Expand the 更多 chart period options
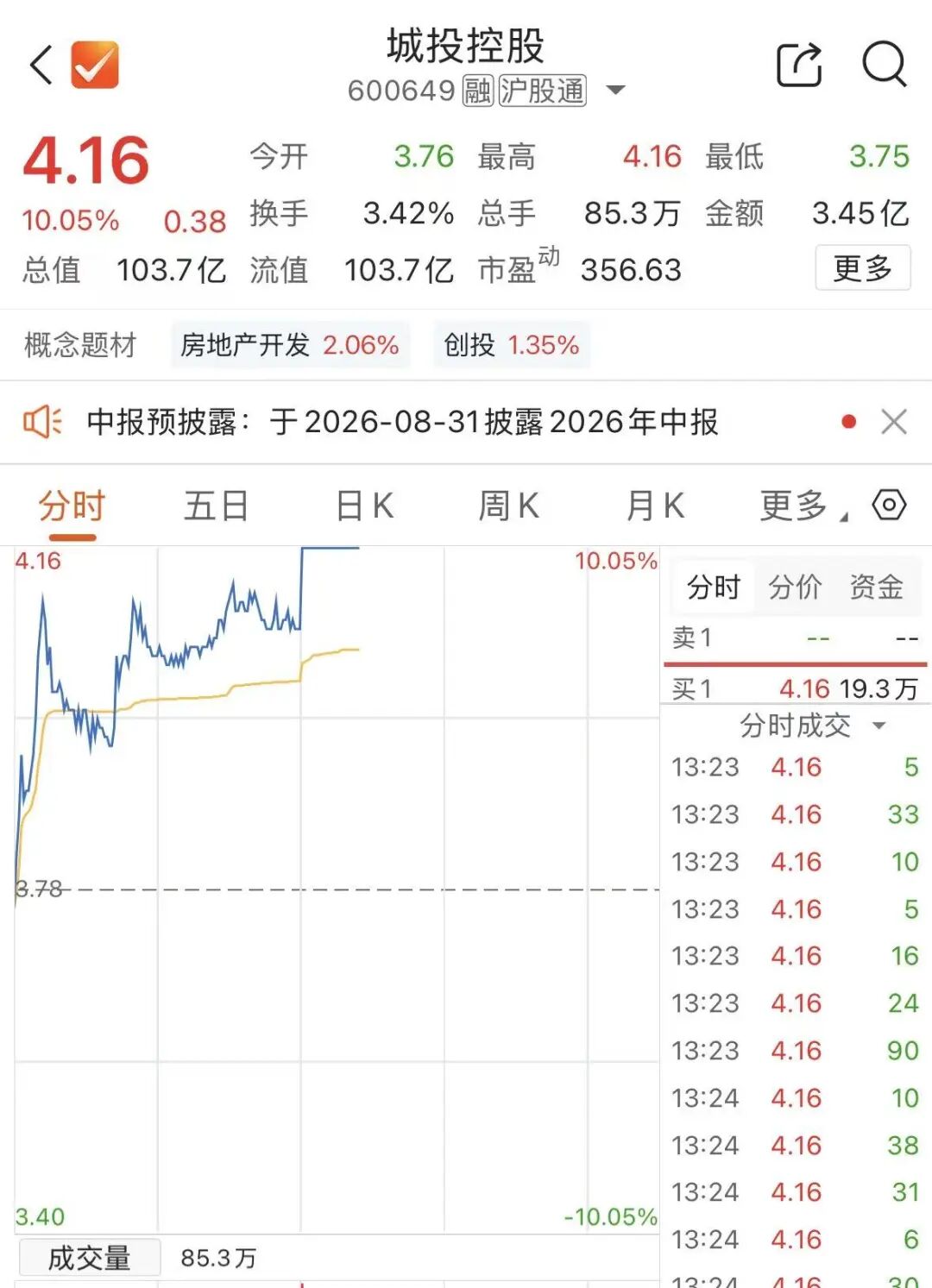The height and width of the screenshot is (1288, 932). [x=803, y=506]
